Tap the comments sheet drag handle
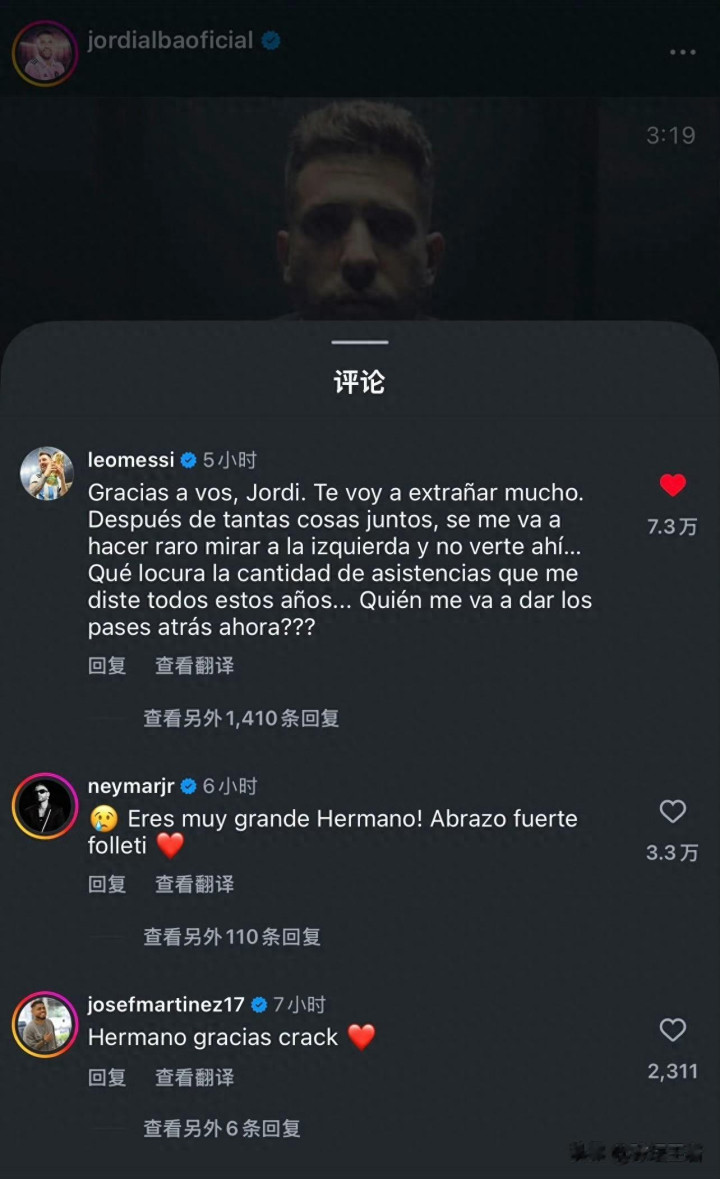The width and height of the screenshot is (720, 1179). [x=359, y=342]
